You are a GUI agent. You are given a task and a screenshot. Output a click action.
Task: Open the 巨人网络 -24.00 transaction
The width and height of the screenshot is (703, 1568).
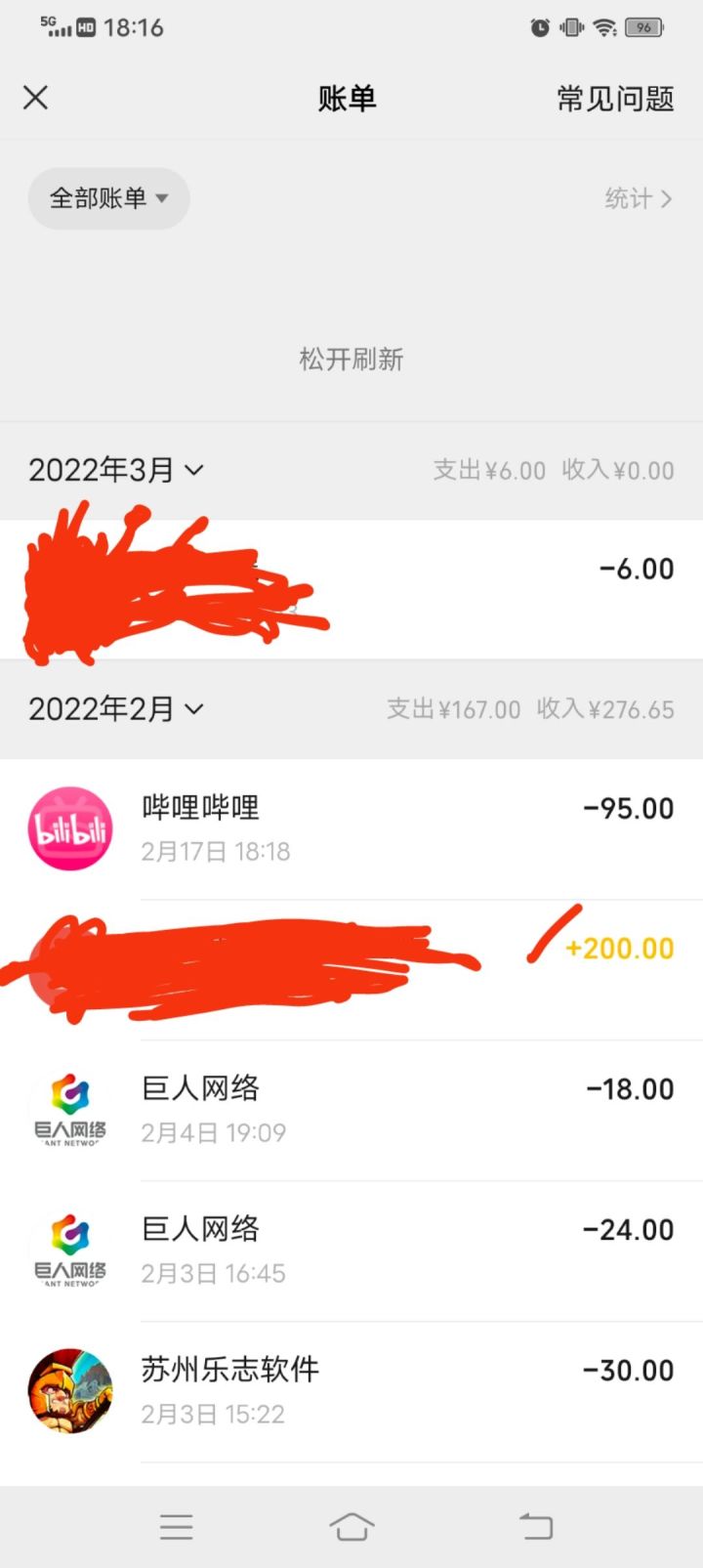pyautogui.click(x=351, y=1251)
